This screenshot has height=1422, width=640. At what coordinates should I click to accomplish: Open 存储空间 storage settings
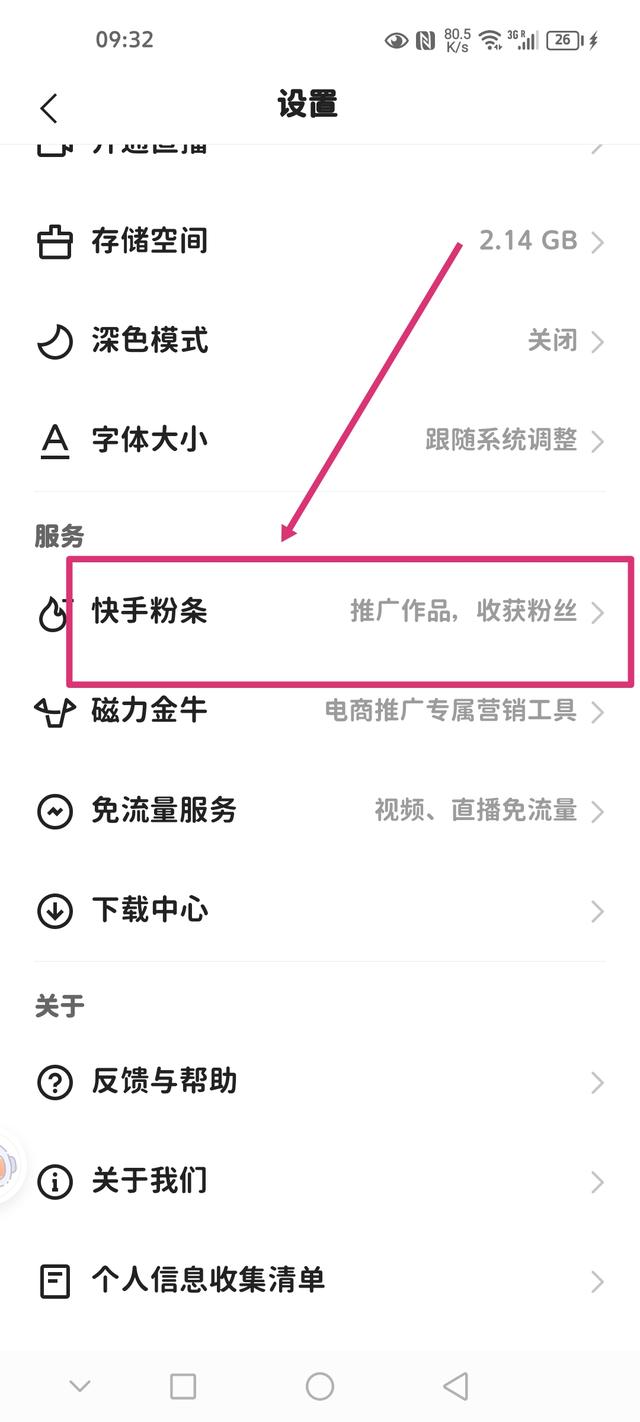[x=320, y=241]
